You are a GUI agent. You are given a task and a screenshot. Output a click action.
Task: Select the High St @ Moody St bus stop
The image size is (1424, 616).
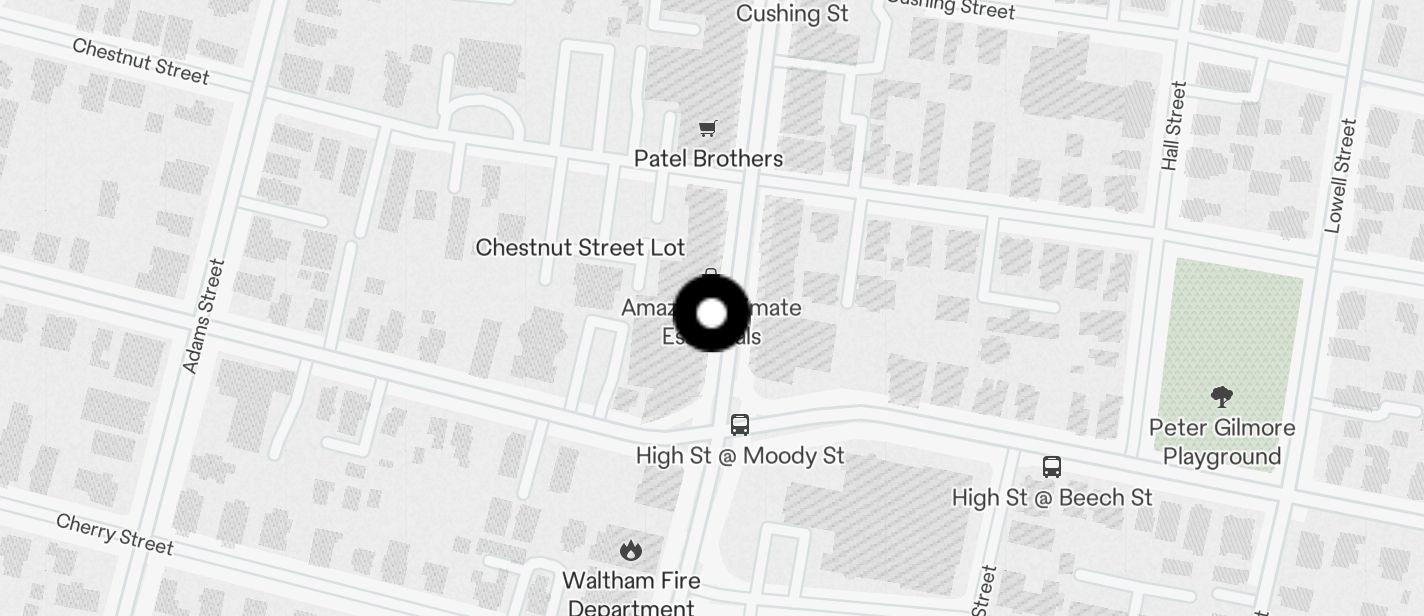(x=740, y=425)
